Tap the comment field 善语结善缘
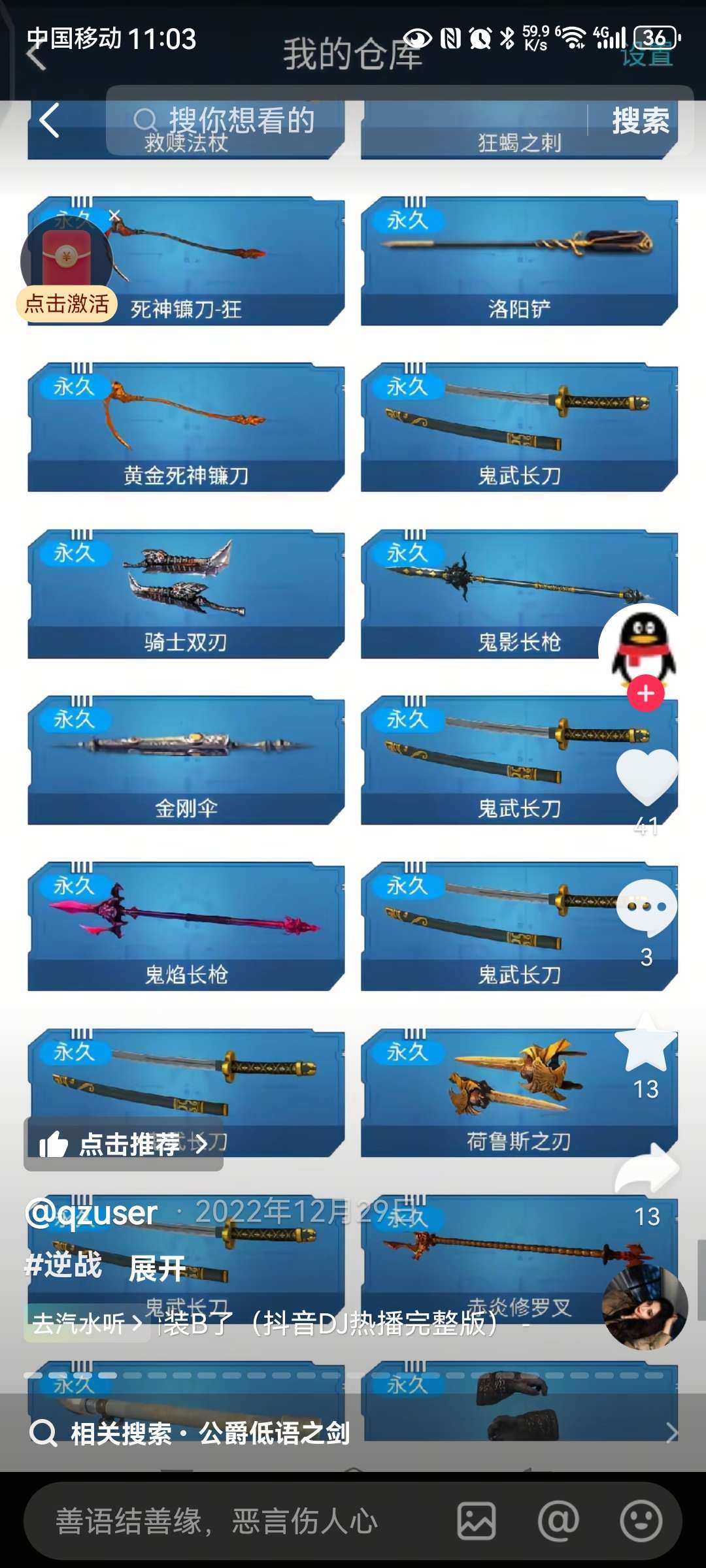Image resolution: width=706 pixels, height=1568 pixels. click(216, 1521)
